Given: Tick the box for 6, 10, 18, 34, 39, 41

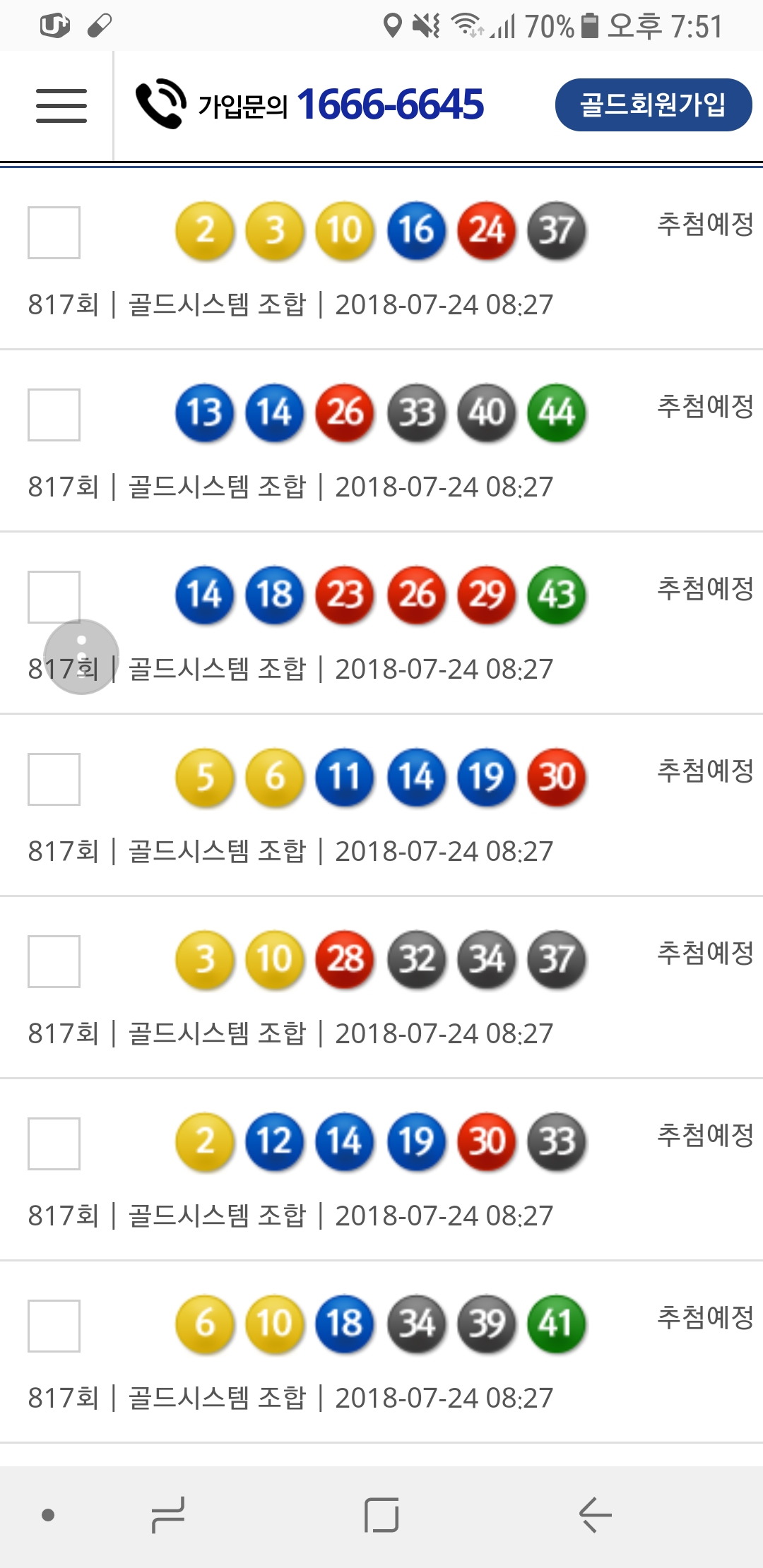Looking at the screenshot, I should click(x=54, y=1326).
